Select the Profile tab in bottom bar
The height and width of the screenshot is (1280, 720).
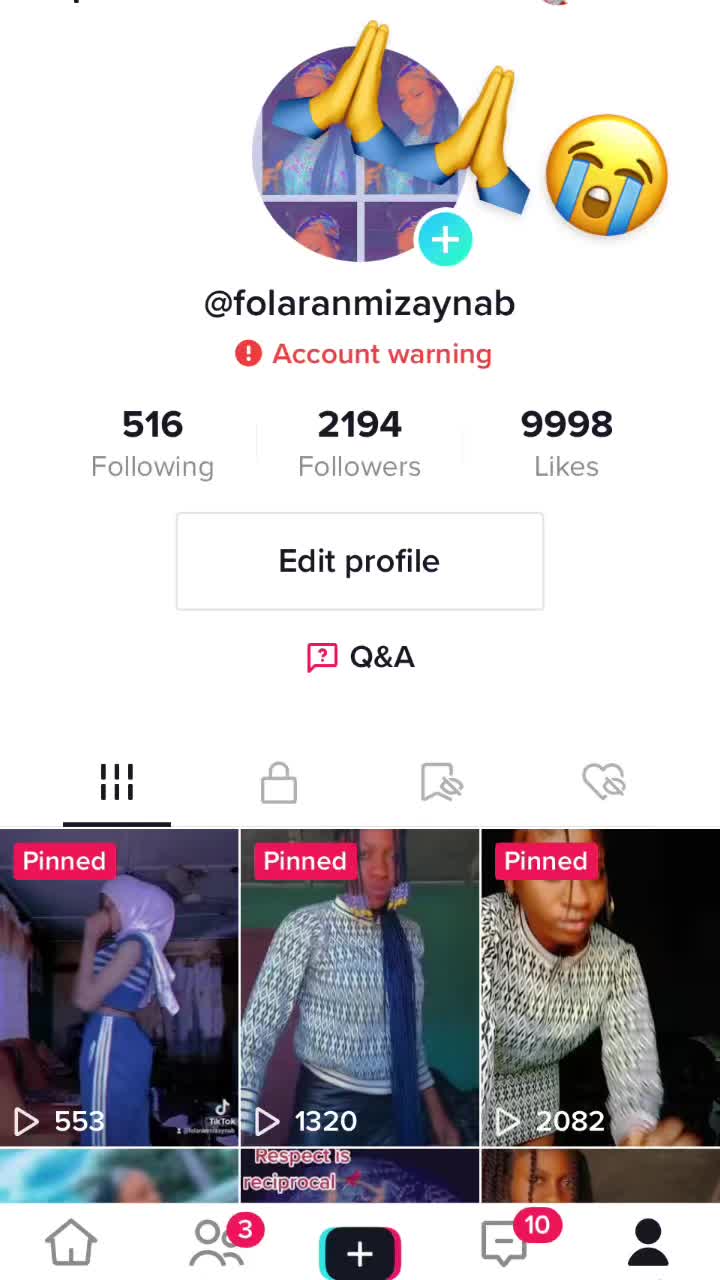click(x=648, y=1243)
